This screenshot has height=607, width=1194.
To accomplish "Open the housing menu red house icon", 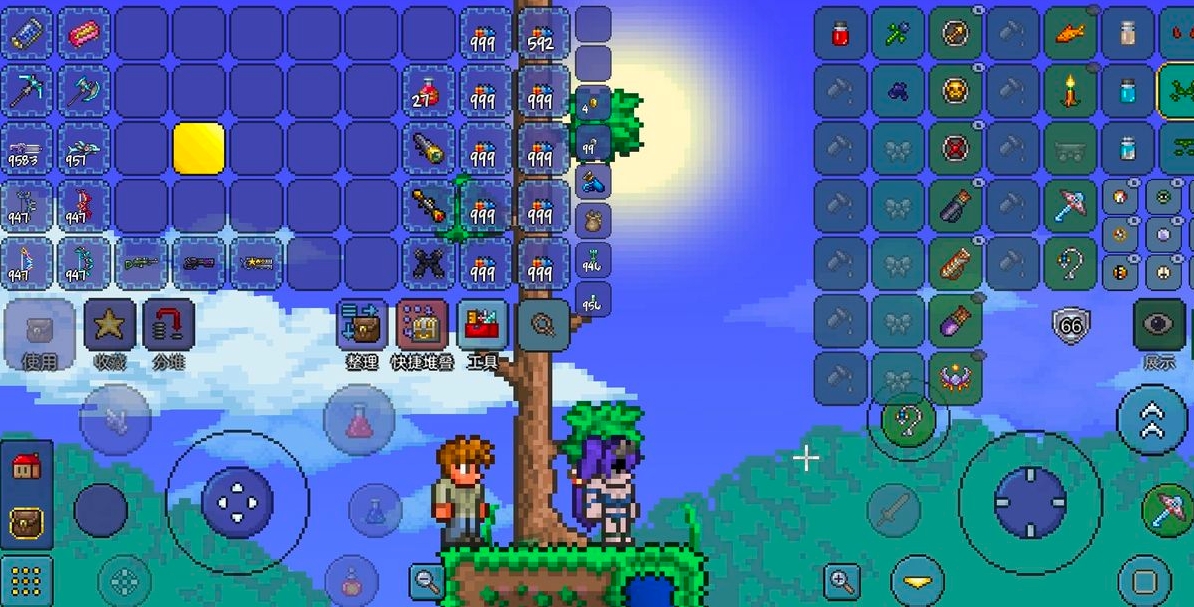I will point(26,466).
